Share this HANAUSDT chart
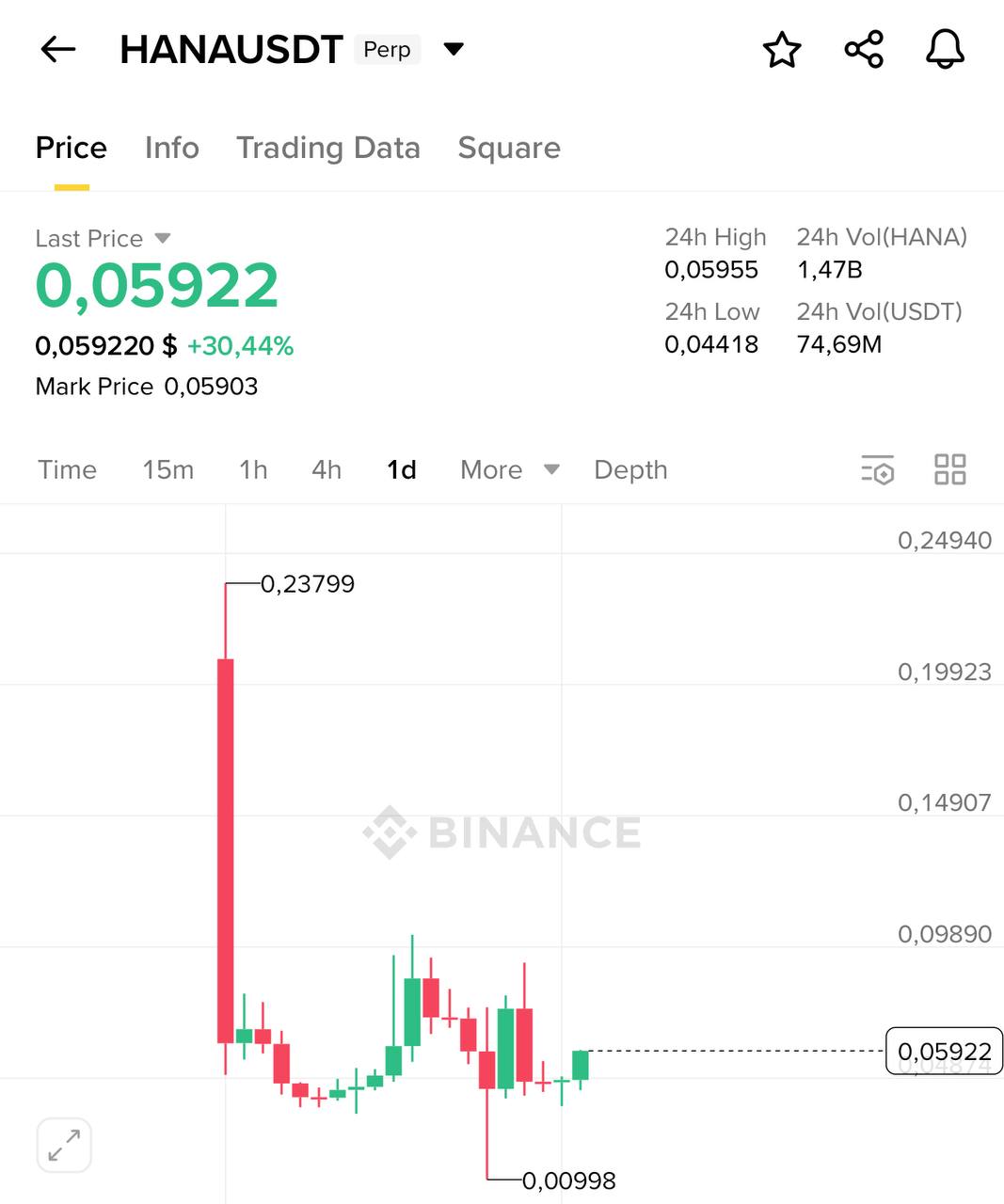 (x=864, y=49)
